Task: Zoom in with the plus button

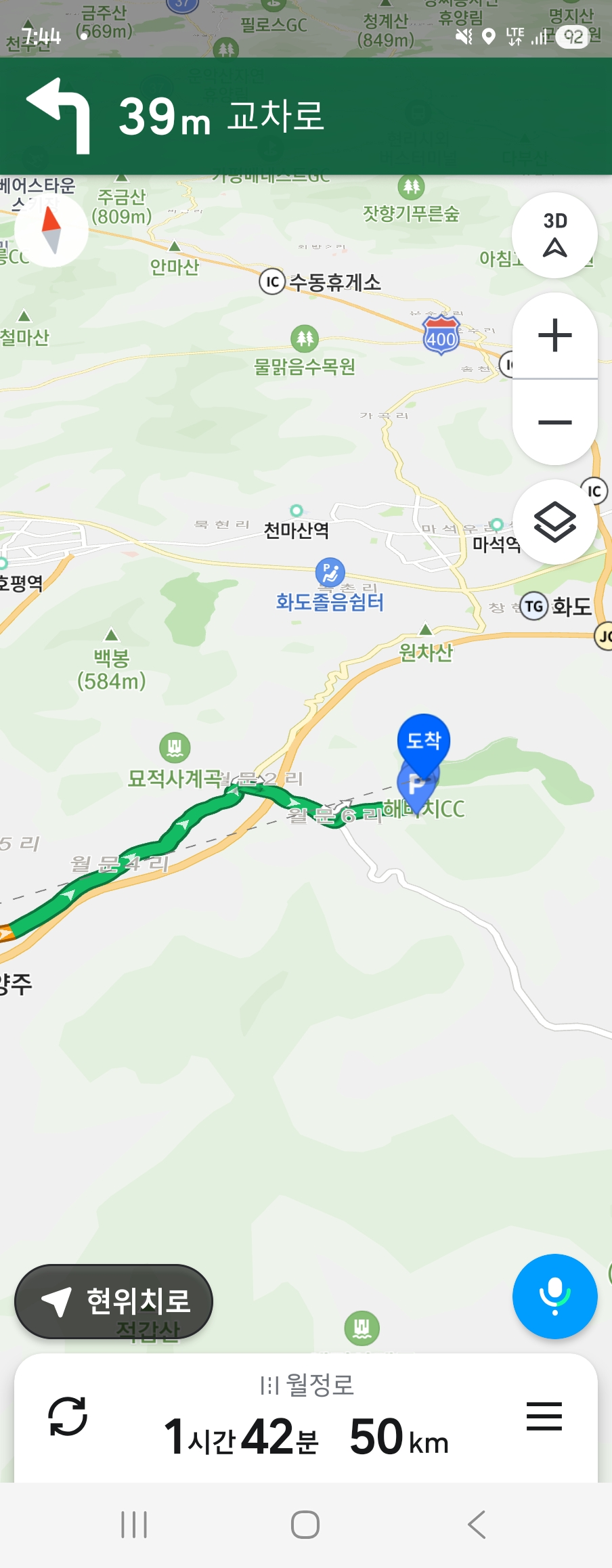Action: click(x=554, y=336)
